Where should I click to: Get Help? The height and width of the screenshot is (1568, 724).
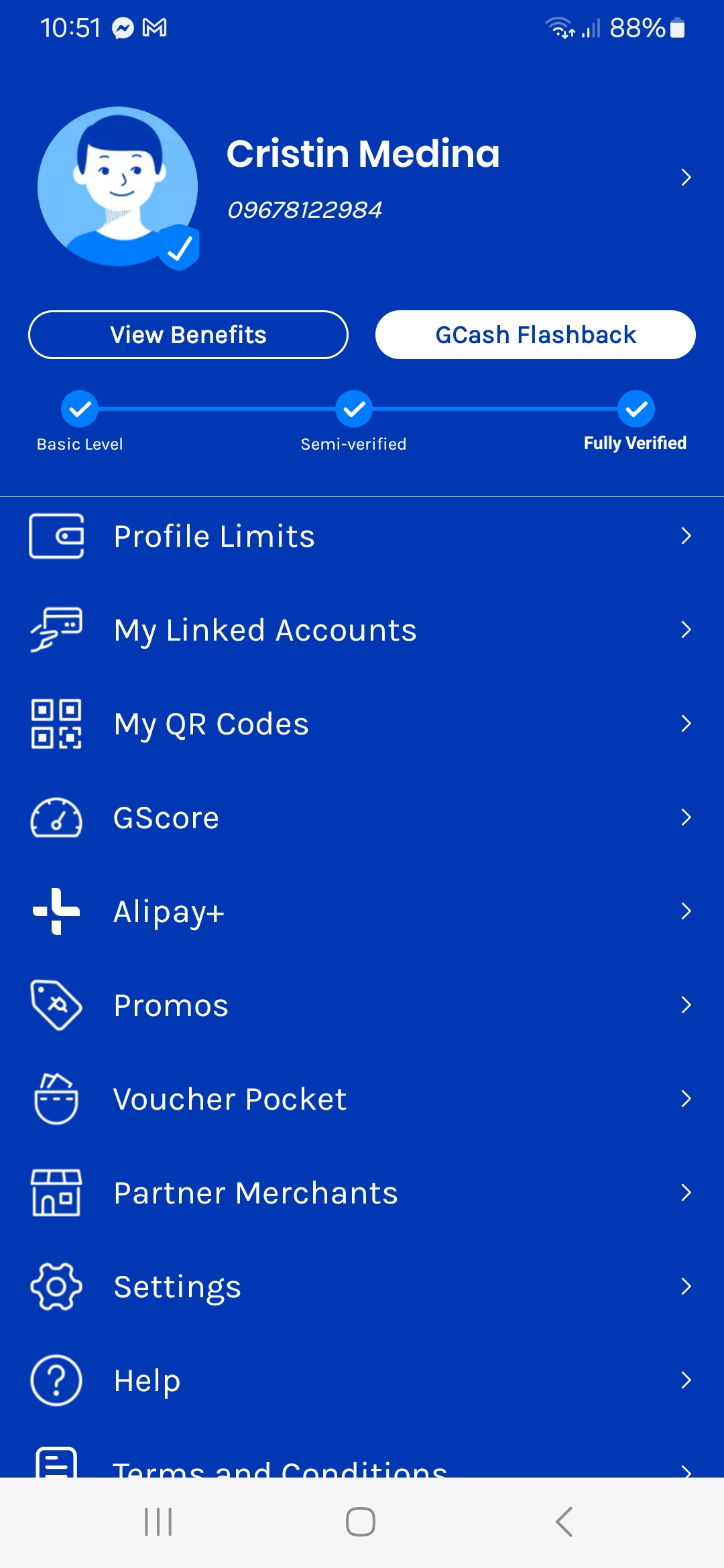(x=362, y=1380)
